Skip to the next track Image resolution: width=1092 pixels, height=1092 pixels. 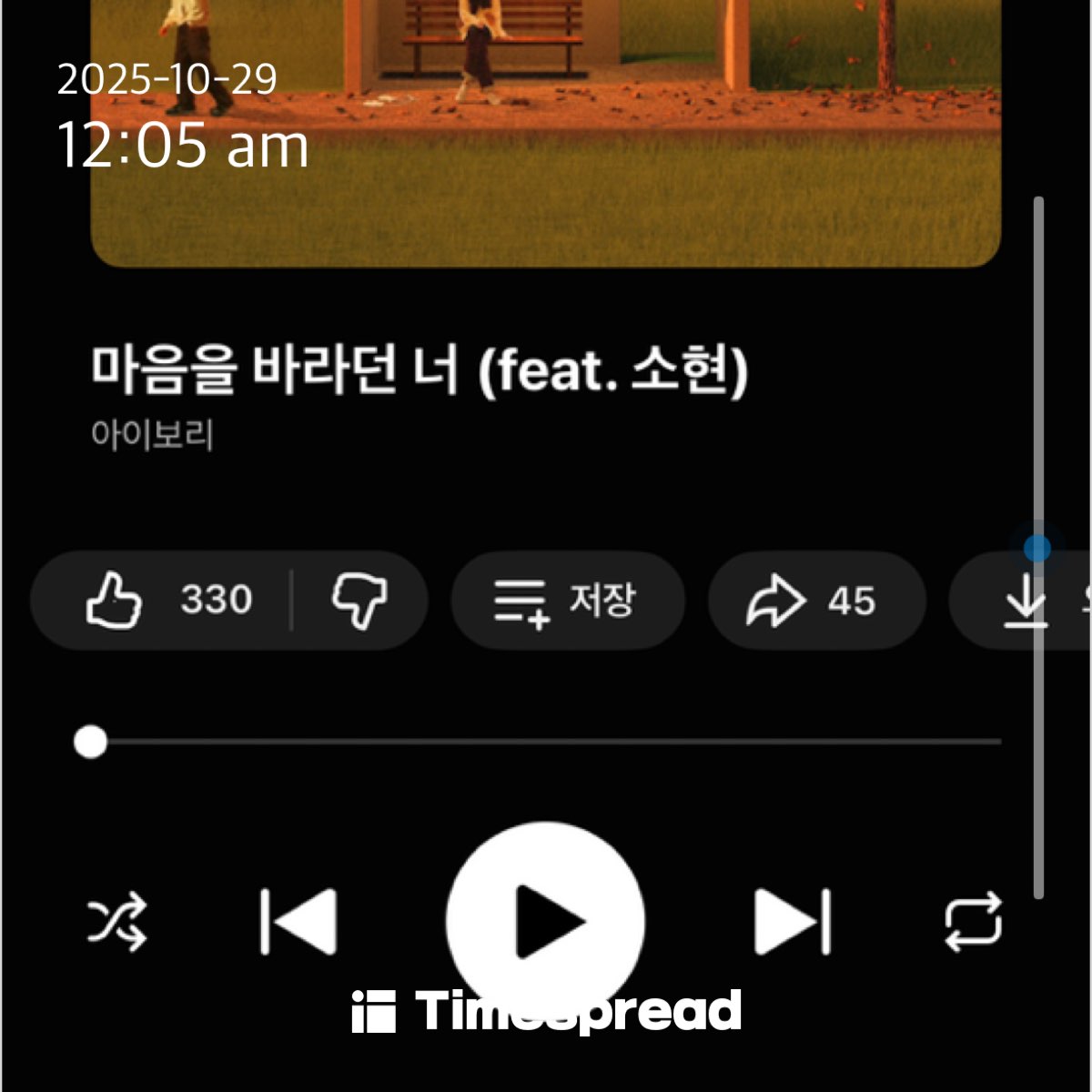(793, 922)
